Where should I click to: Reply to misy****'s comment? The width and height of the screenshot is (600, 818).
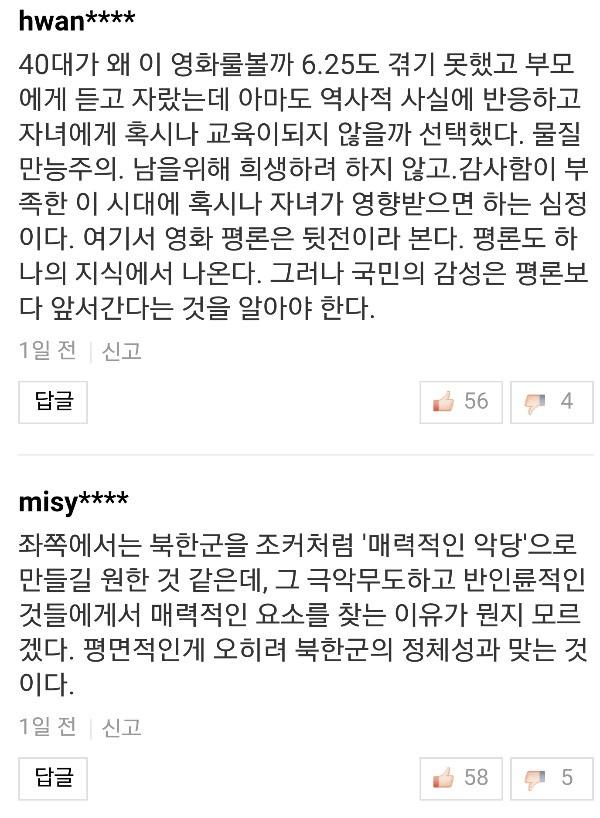coord(53,777)
